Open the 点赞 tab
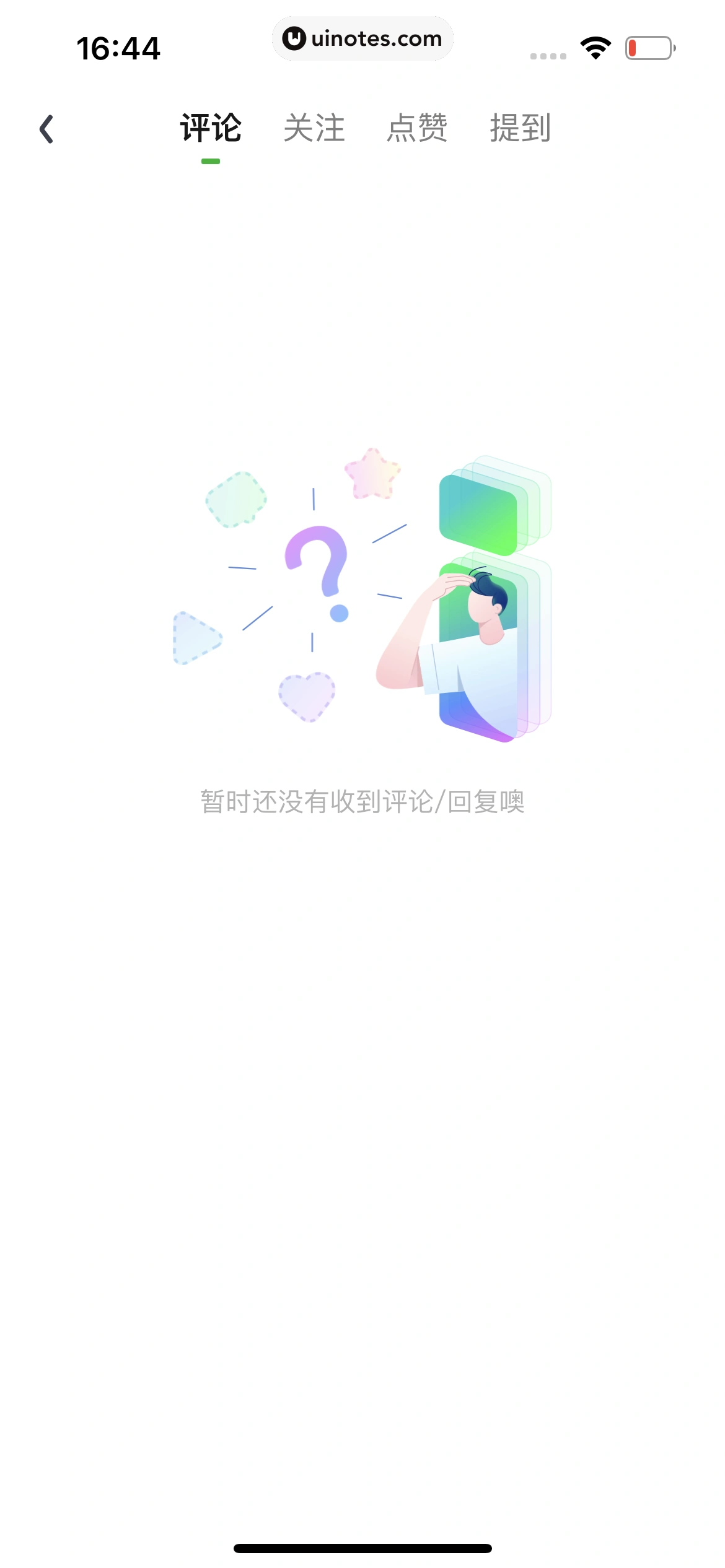 [x=417, y=129]
